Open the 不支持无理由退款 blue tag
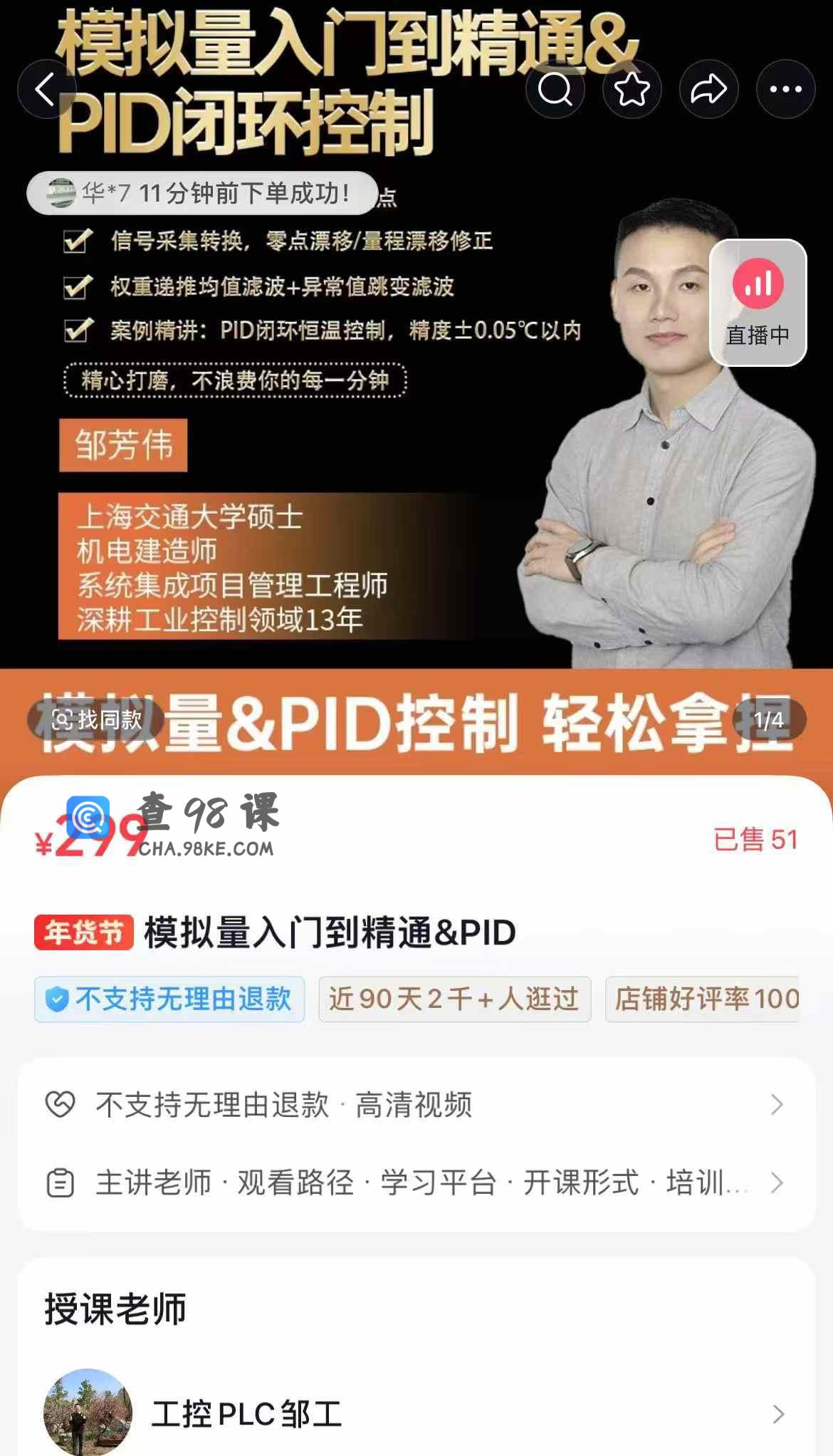 169,999
